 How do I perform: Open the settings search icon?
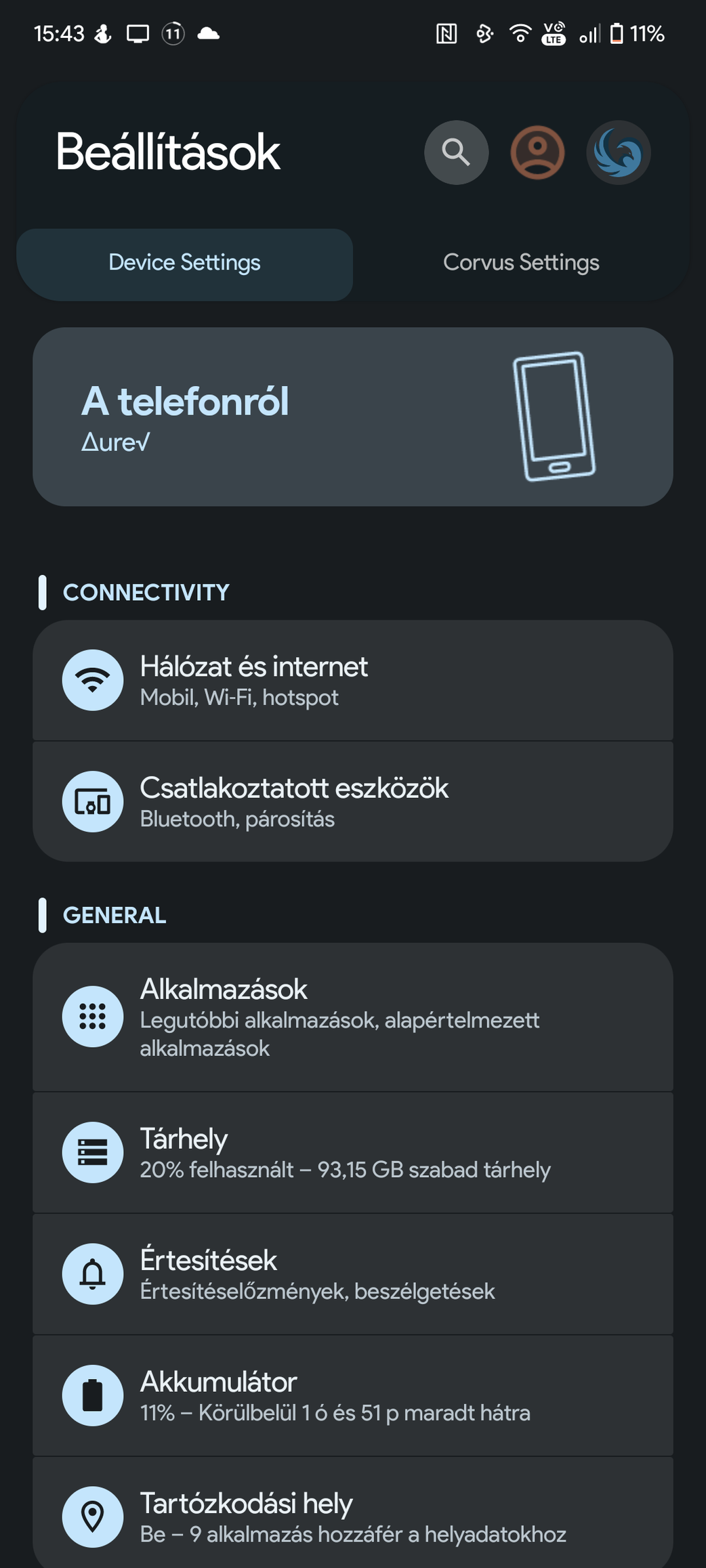[x=456, y=152]
